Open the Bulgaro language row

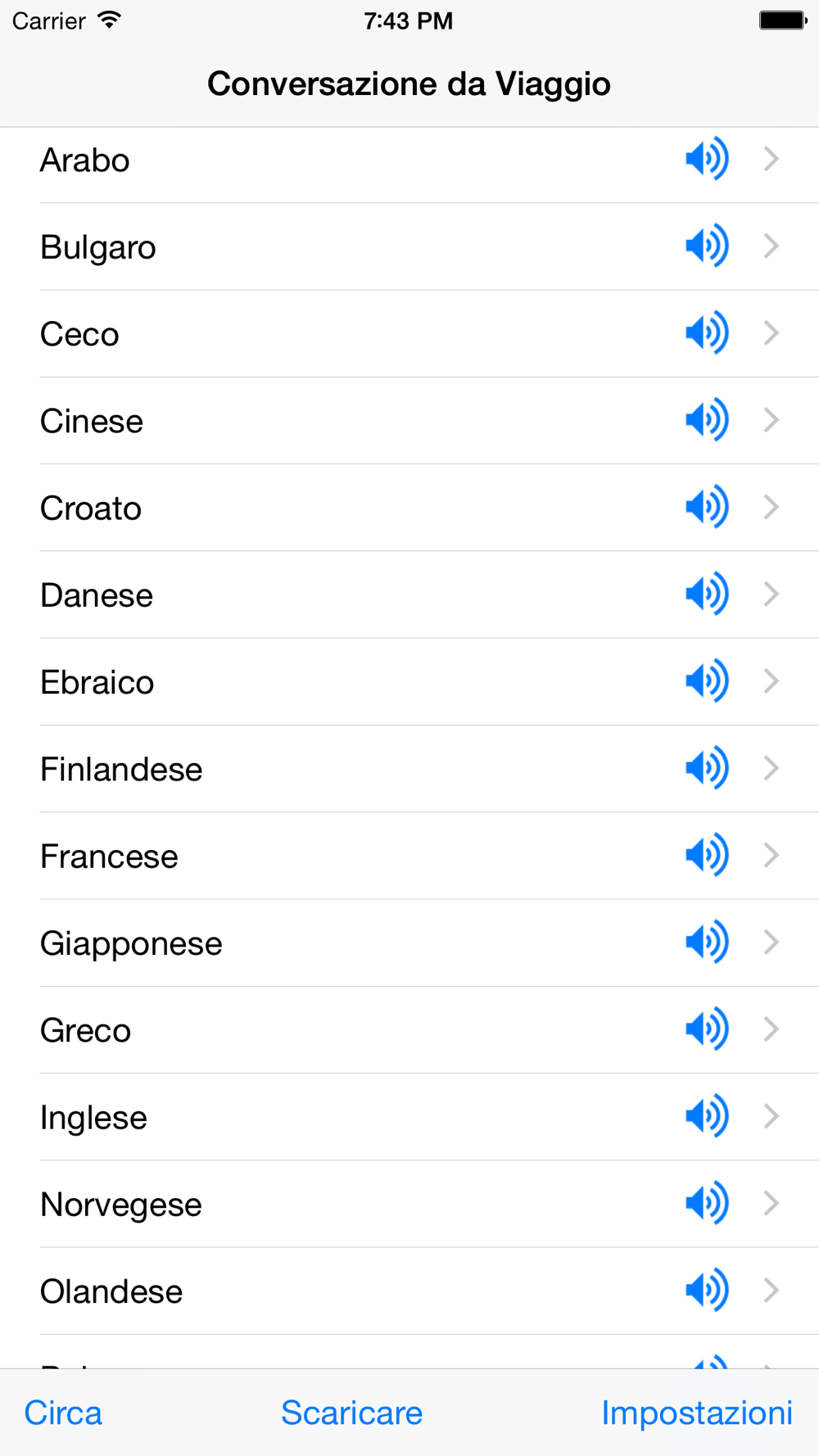click(x=409, y=246)
